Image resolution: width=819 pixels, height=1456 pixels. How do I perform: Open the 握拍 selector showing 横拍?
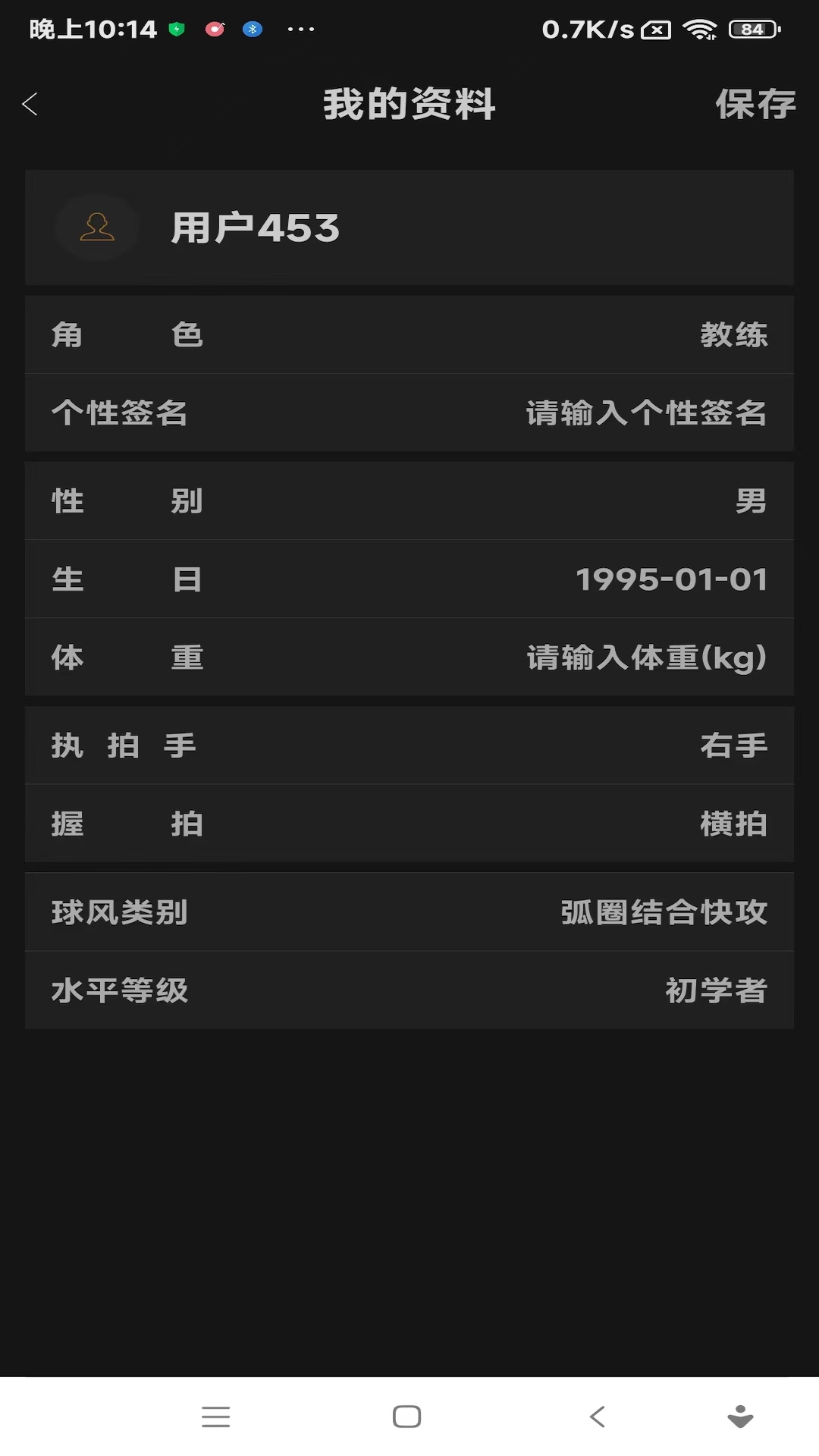tap(409, 823)
